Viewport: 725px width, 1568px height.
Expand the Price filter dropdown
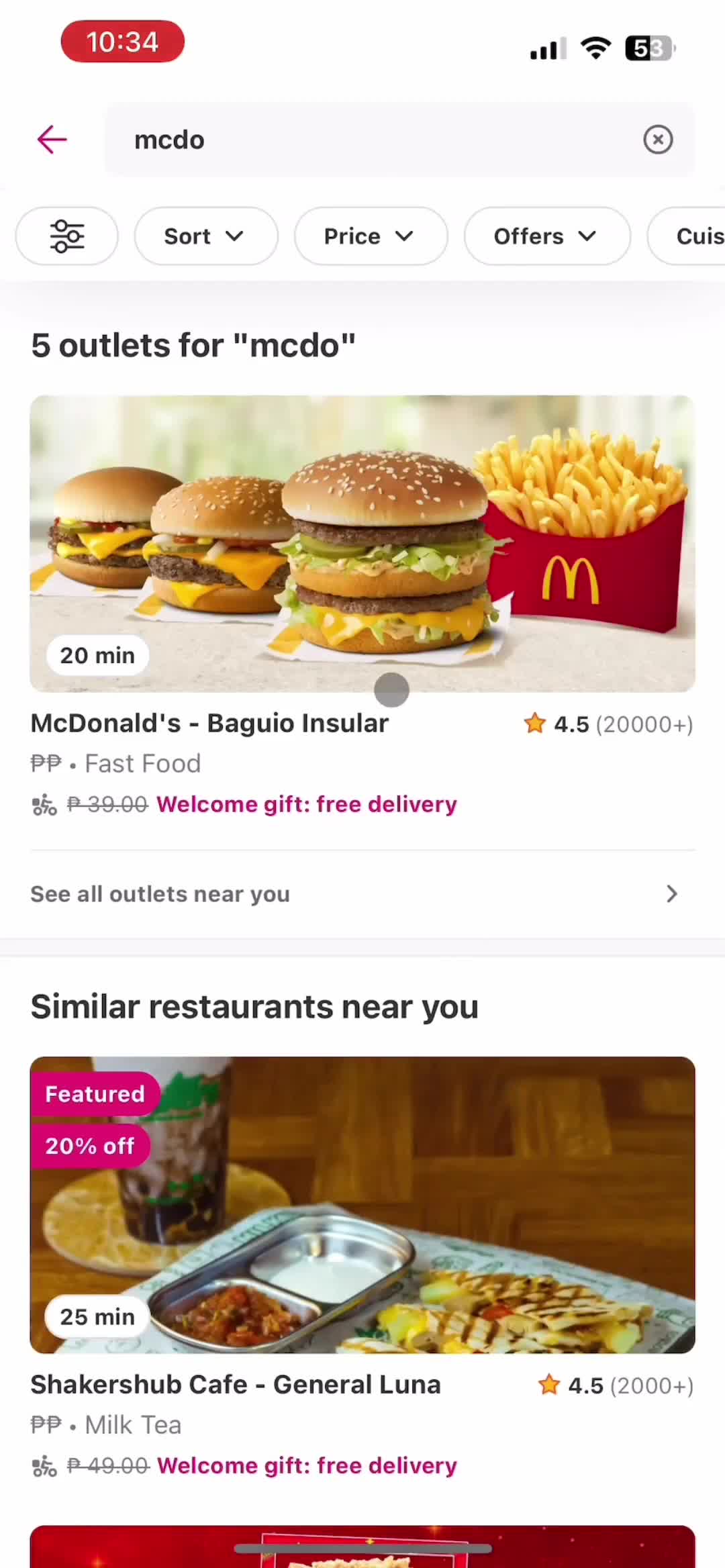[371, 236]
